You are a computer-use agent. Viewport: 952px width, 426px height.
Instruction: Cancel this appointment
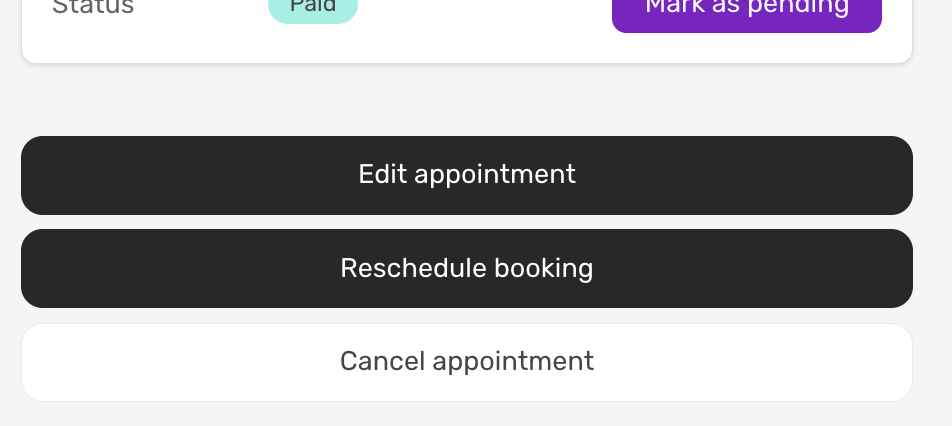(466, 361)
